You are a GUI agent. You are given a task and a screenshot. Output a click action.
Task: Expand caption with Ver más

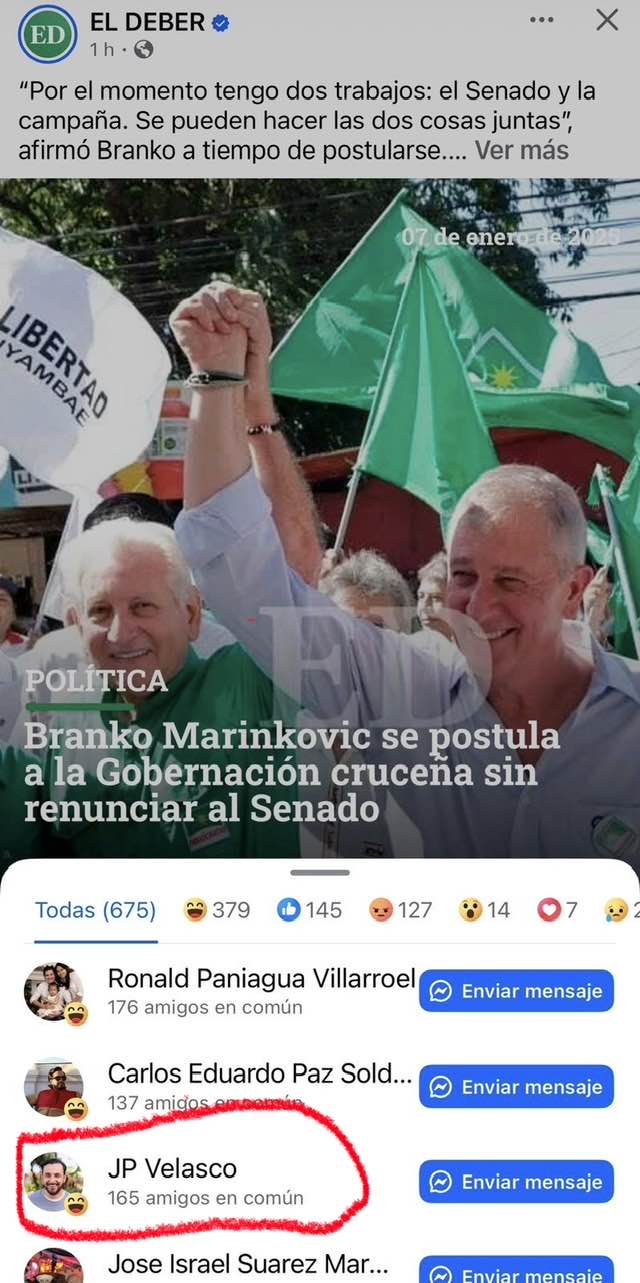point(521,151)
